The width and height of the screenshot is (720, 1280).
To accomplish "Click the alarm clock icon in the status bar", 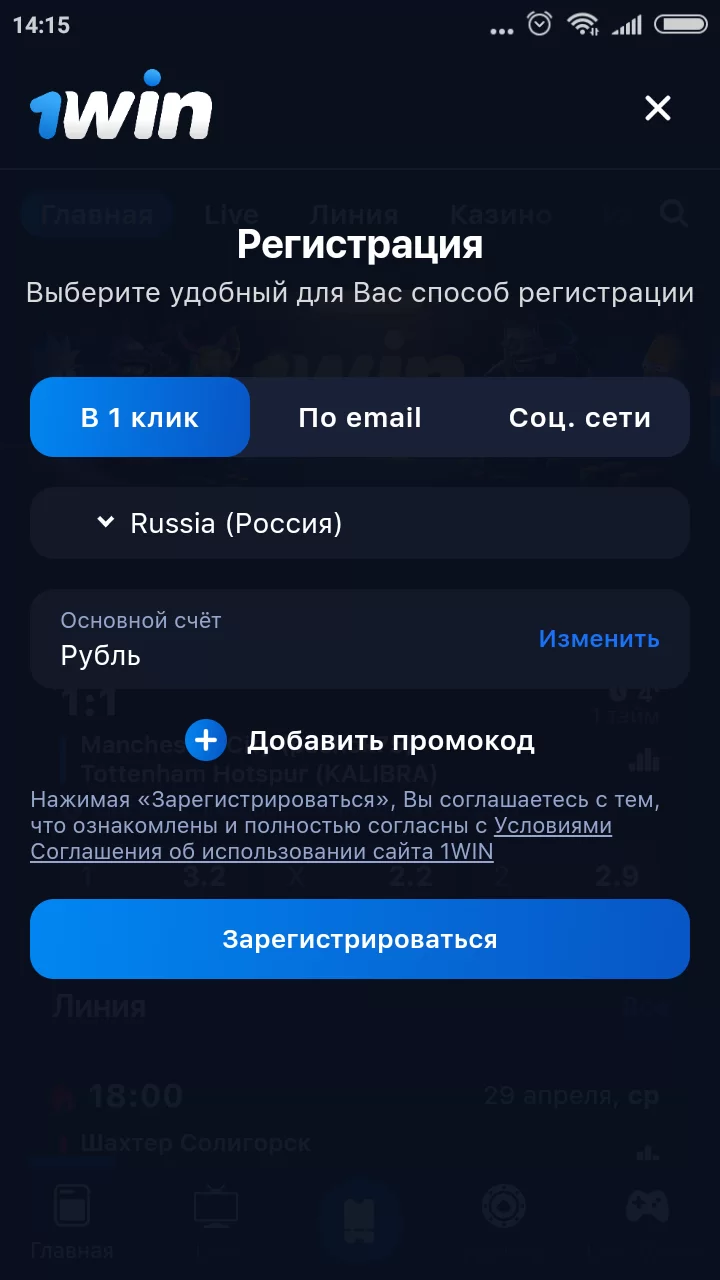I will (537, 22).
